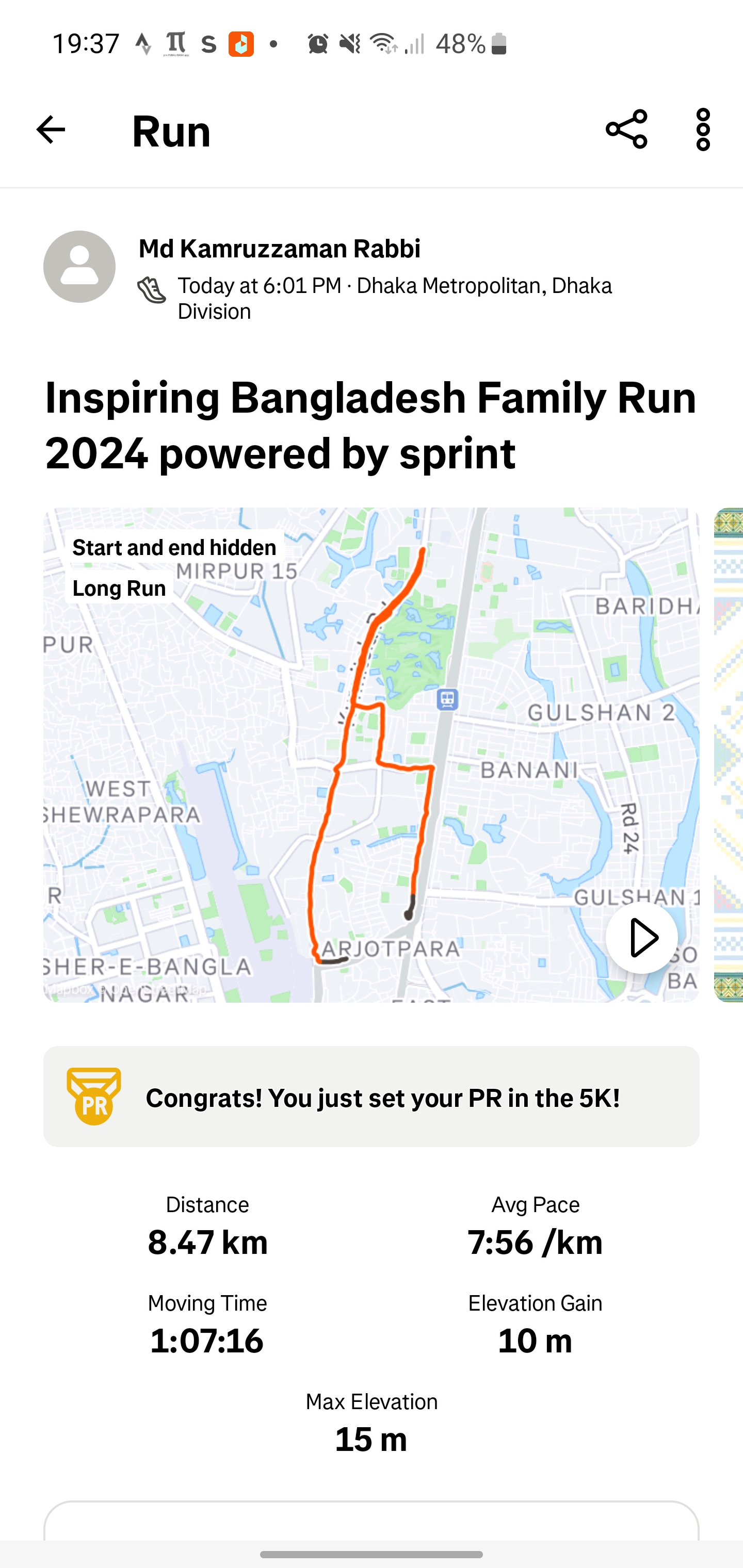Open the three-dot overflow menu

click(x=703, y=129)
